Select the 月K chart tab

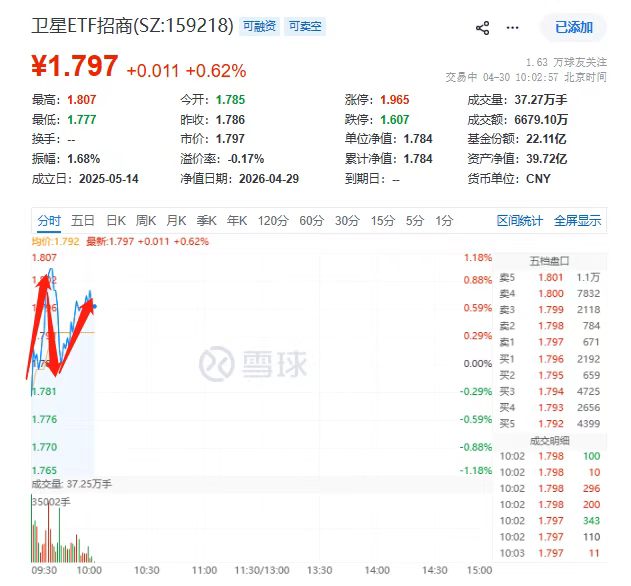click(x=177, y=221)
